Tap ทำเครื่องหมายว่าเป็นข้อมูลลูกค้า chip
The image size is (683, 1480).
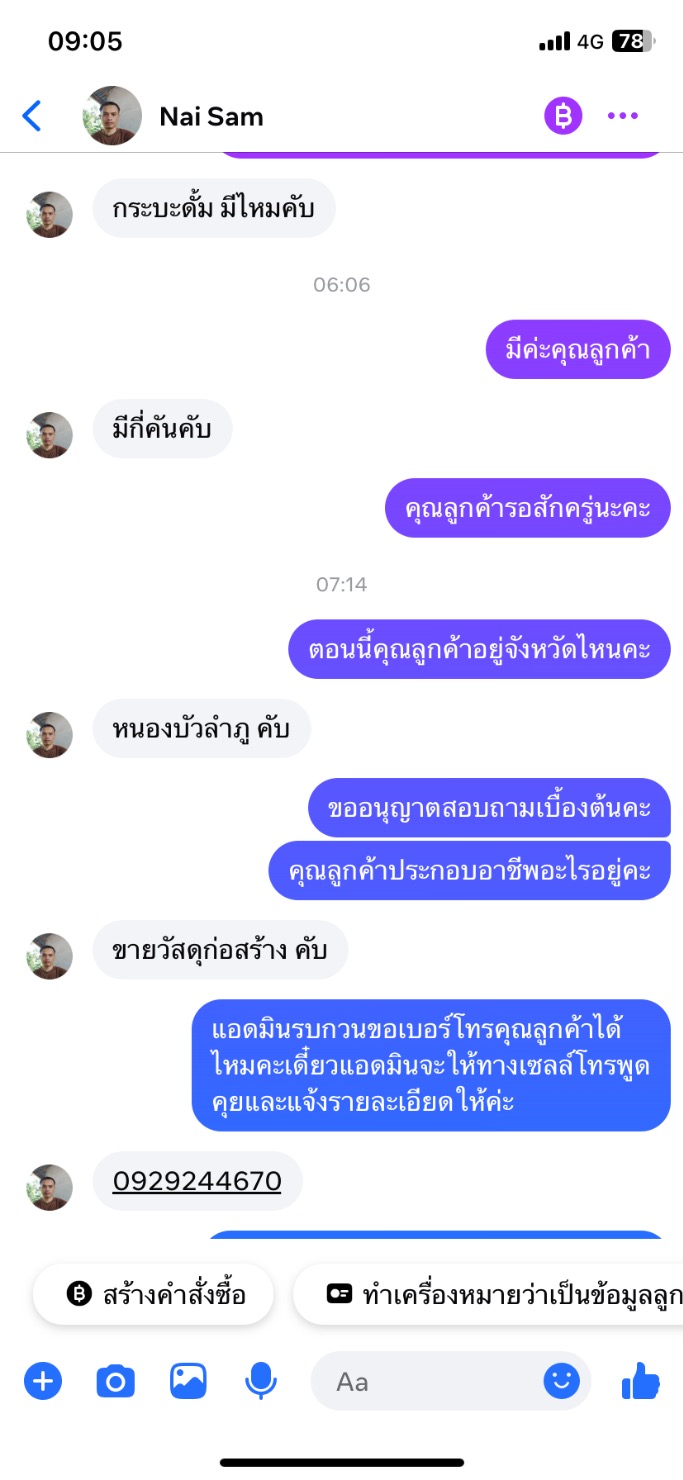(x=488, y=1294)
